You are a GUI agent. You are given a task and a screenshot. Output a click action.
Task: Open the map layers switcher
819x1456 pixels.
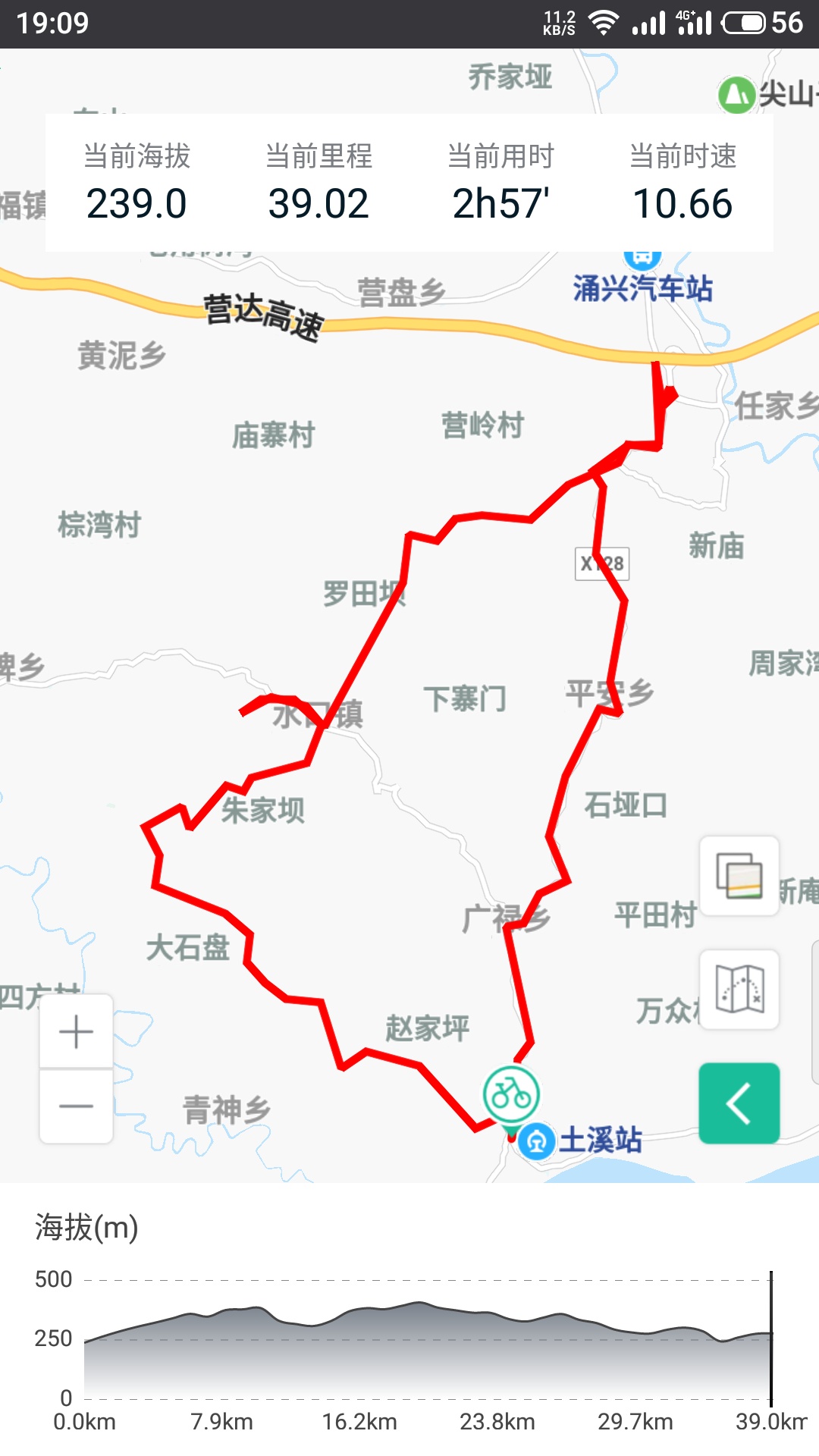point(739,876)
